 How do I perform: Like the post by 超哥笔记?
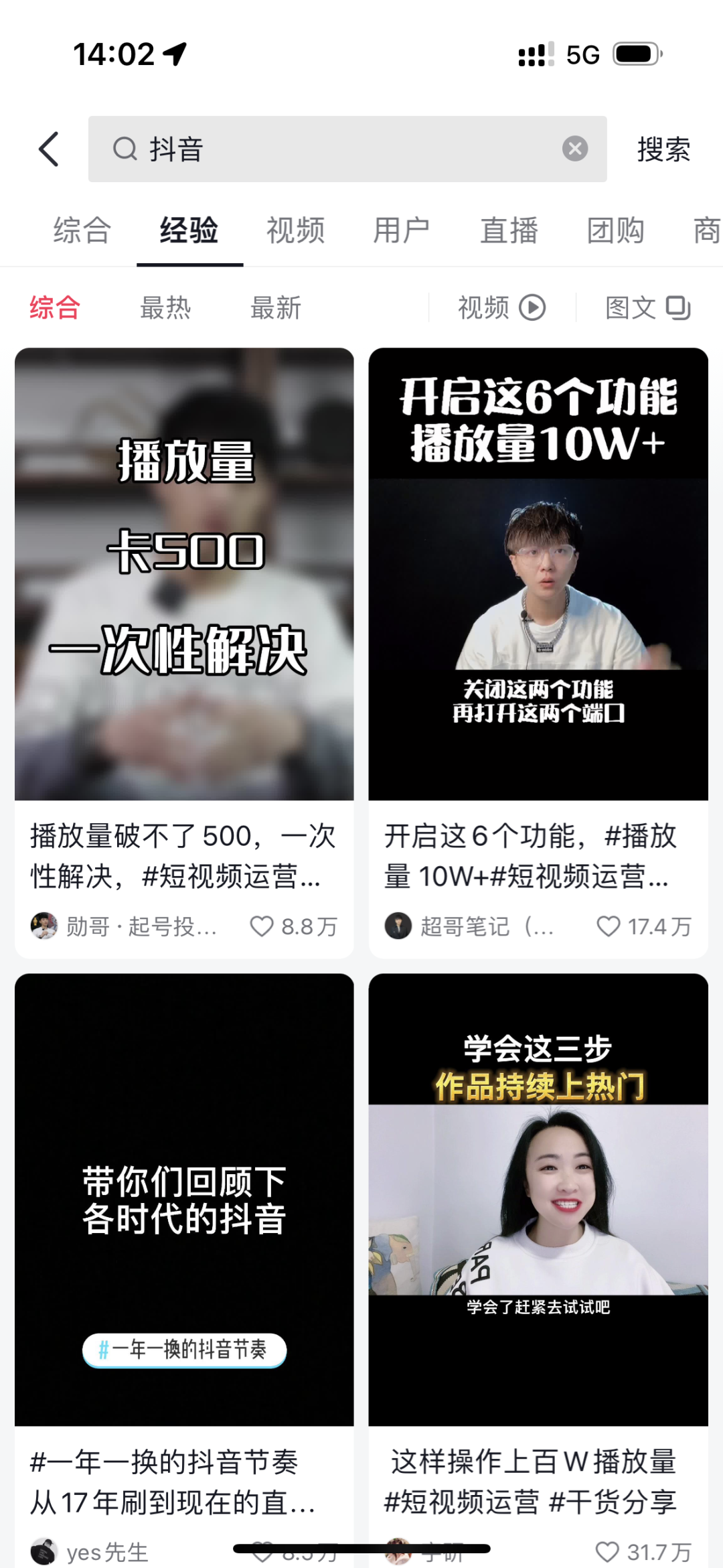pos(608,926)
